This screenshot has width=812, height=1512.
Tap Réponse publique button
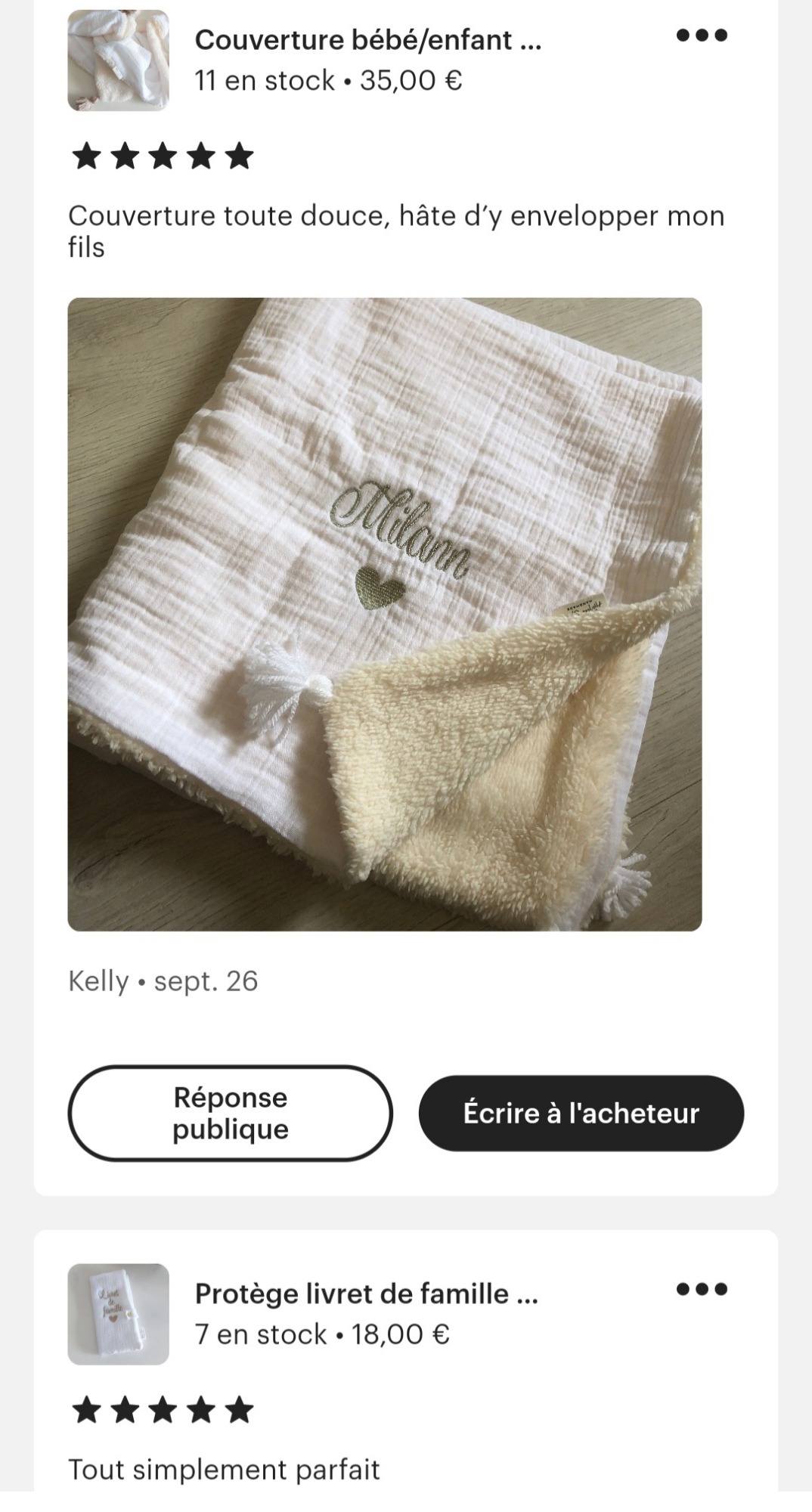231,1113
